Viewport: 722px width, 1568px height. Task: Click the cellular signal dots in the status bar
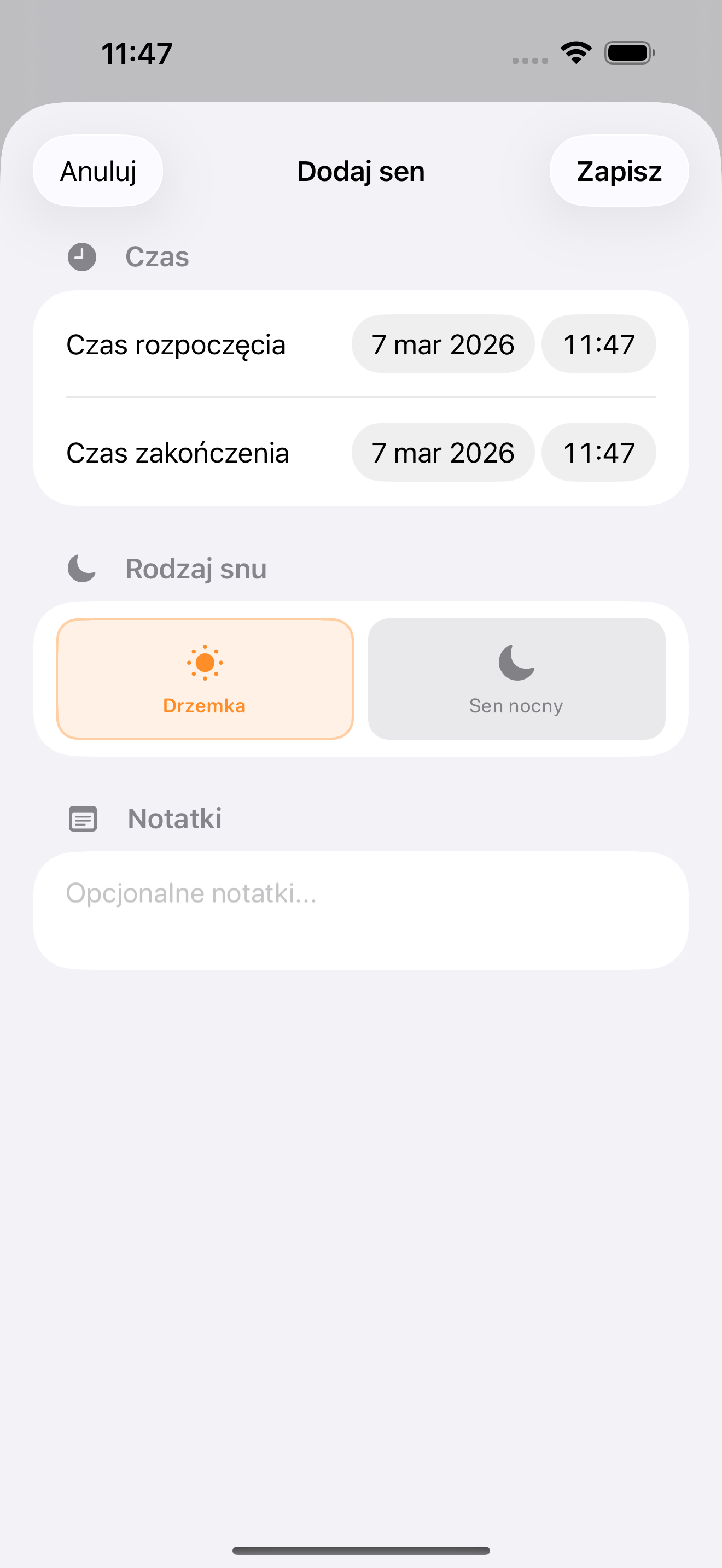tap(529, 60)
